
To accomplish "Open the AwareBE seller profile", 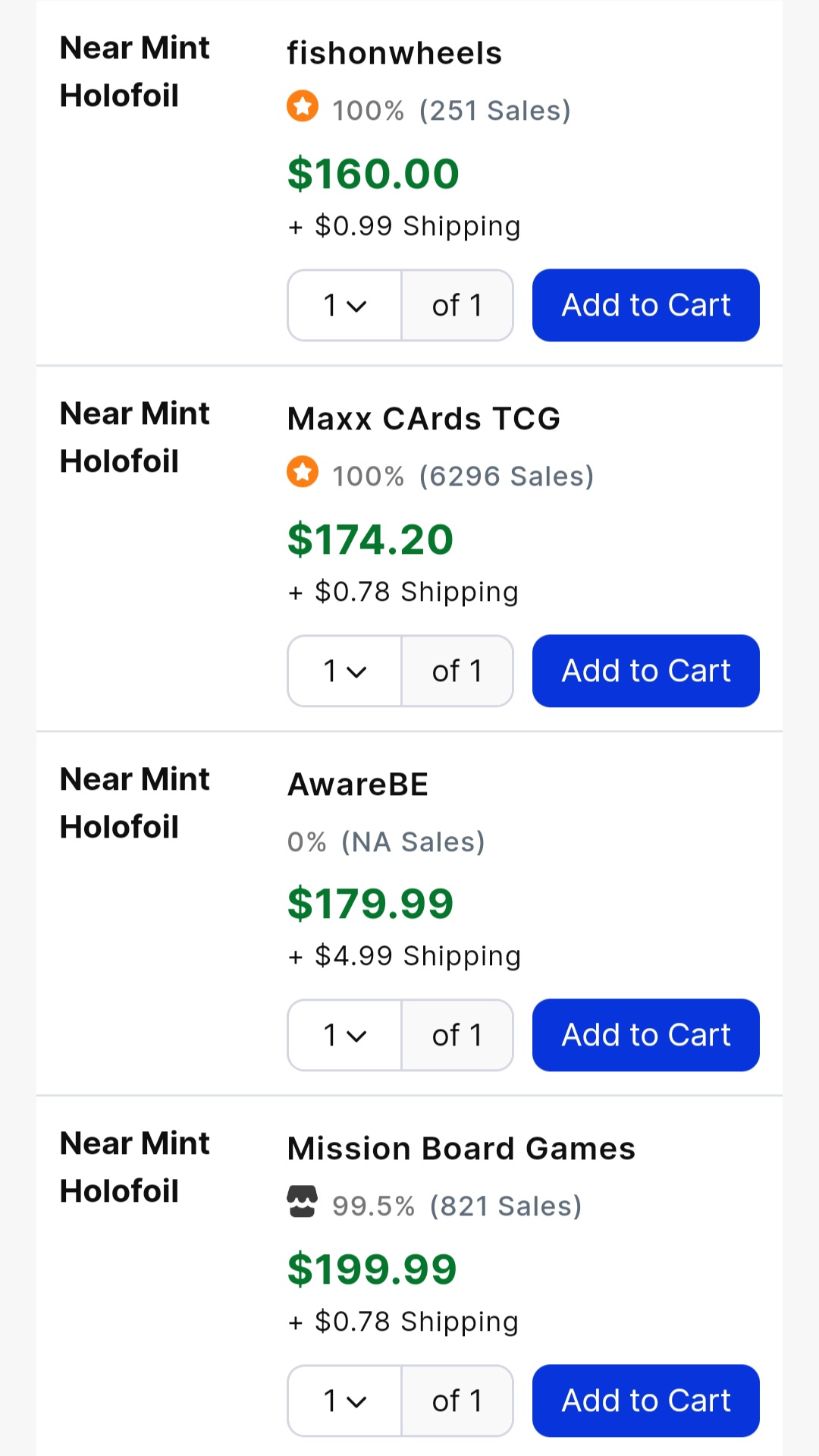I will (358, 785).
